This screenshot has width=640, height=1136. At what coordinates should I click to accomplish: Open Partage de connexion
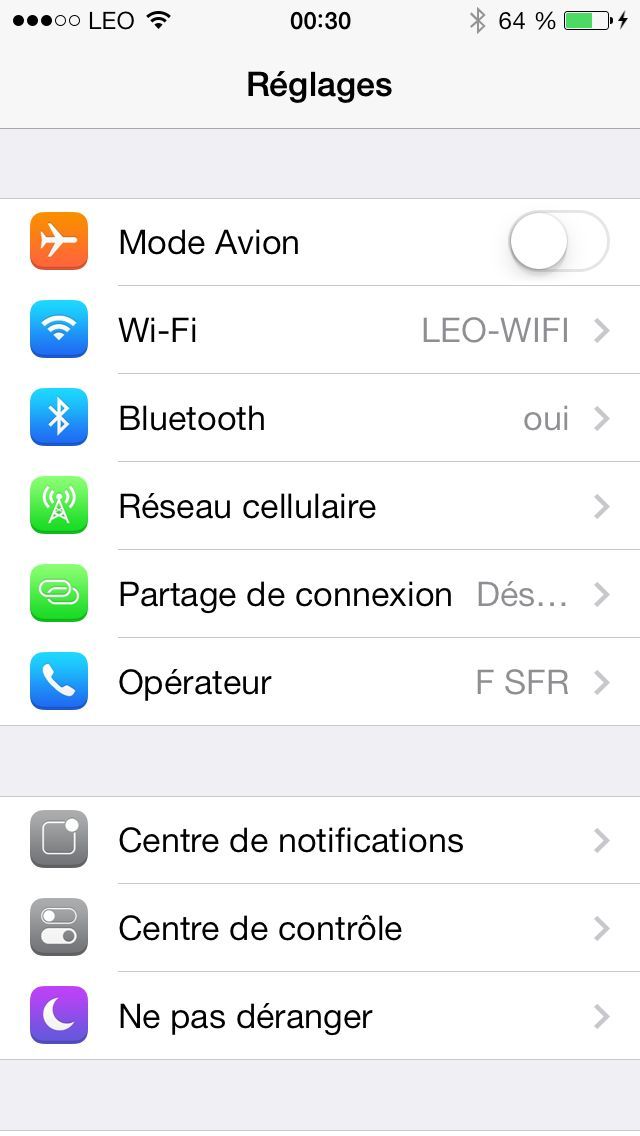pyautogui.click(x=320, y=594)
